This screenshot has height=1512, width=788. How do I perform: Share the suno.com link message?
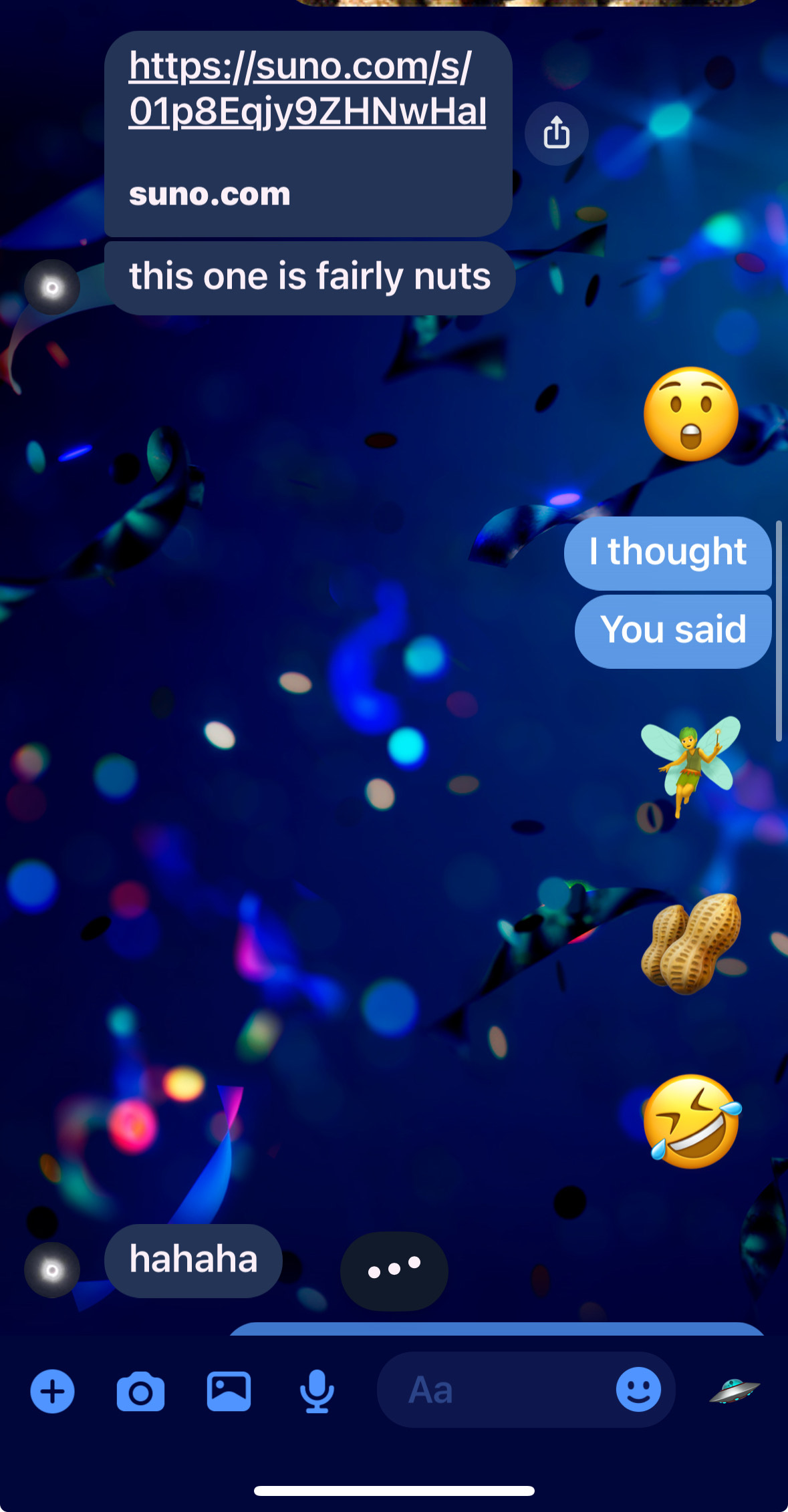(556, 133)
